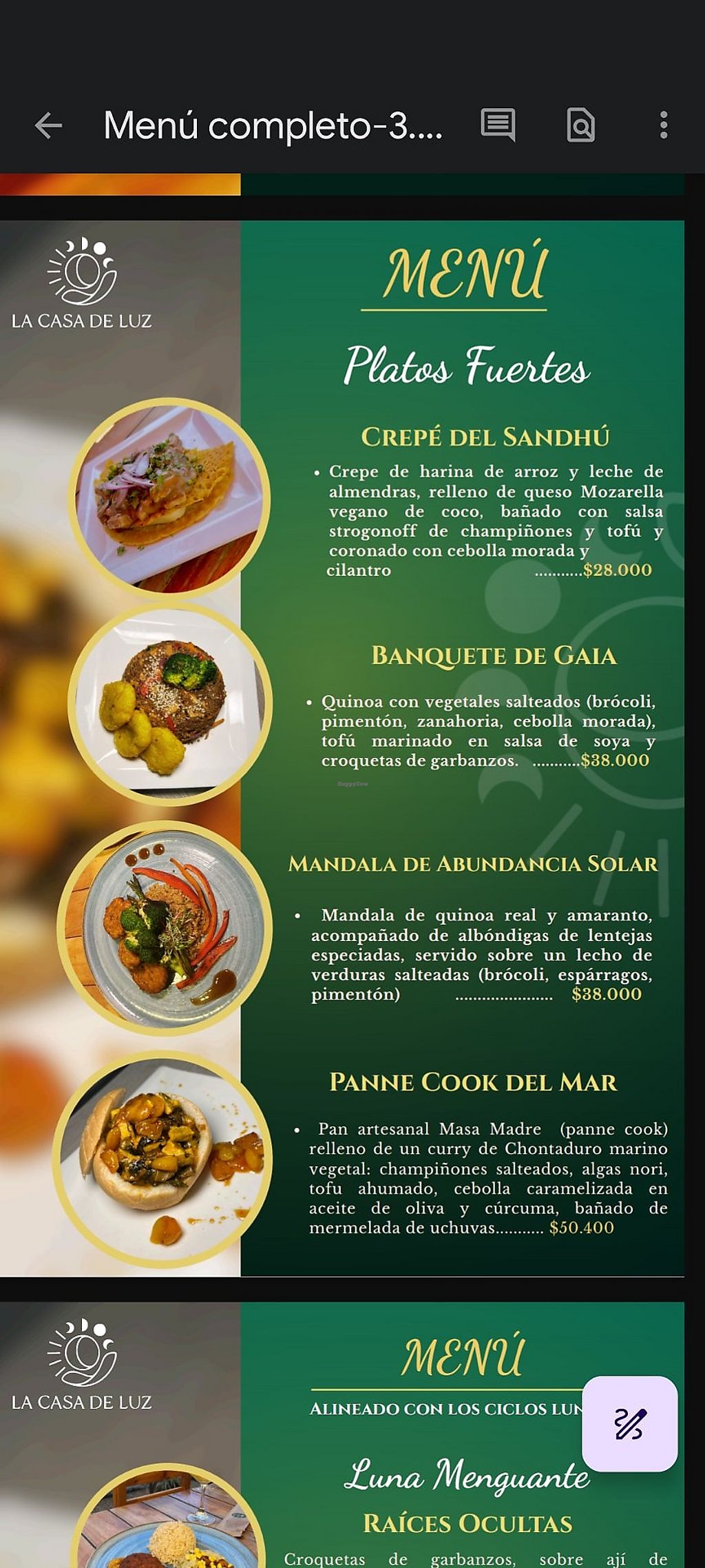Open the comments icon in toolbar

(x=497, y=125)
